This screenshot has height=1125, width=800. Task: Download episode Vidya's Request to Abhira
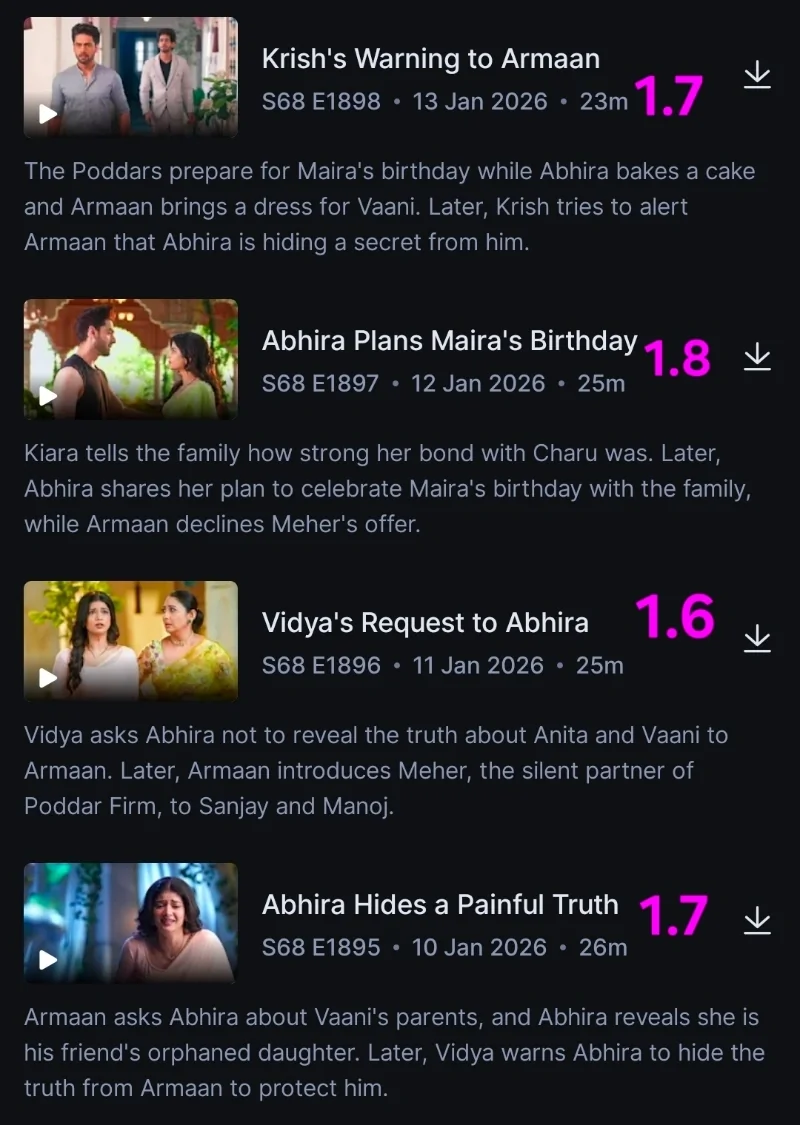758,639
